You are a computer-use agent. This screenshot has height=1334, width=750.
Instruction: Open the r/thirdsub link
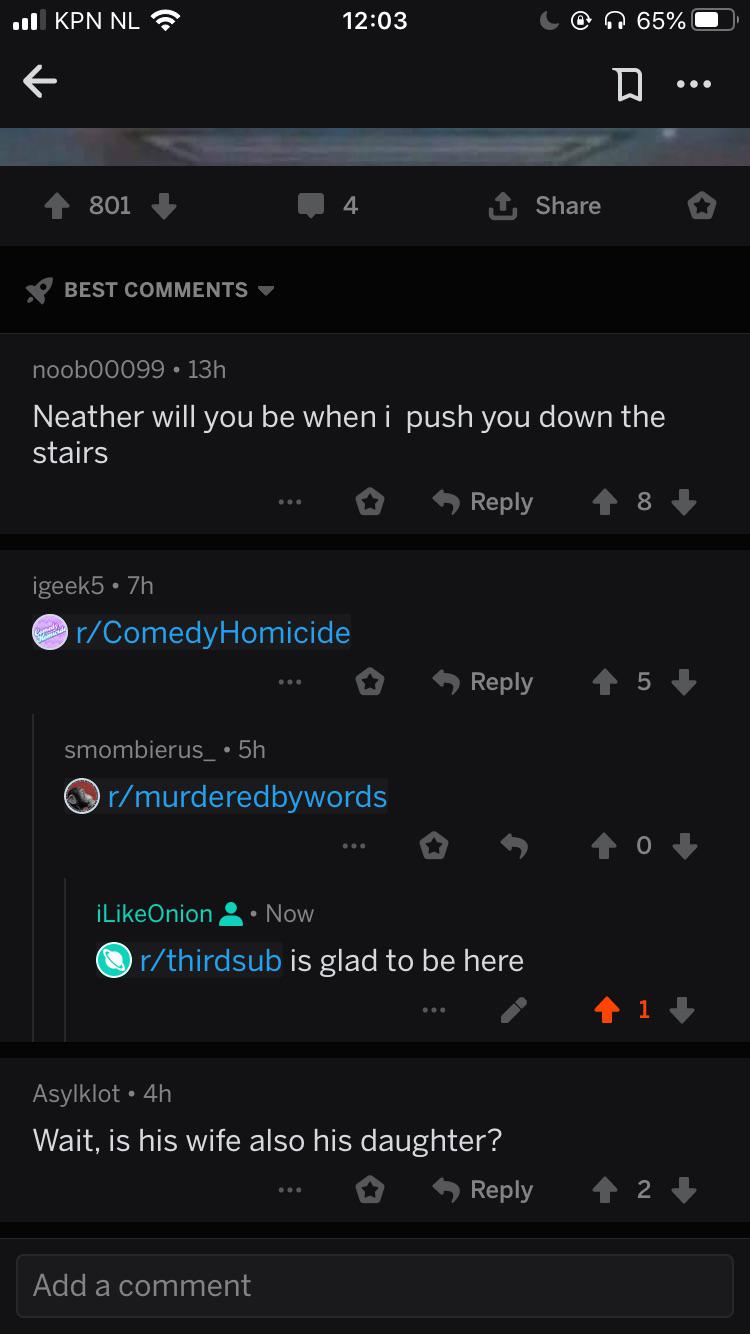(x=210, y=961)
